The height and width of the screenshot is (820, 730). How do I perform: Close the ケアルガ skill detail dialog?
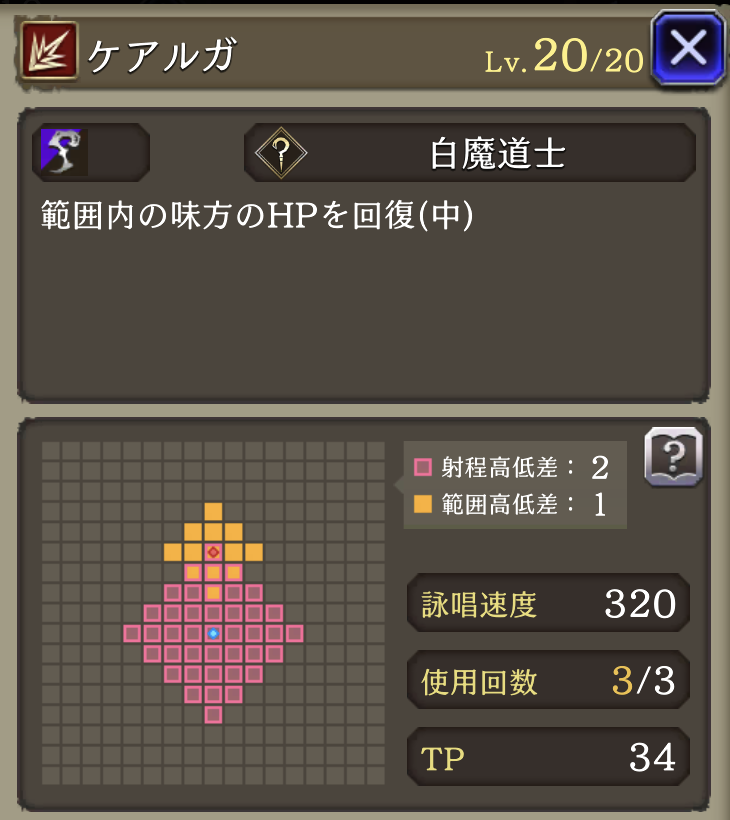click(x=687, y=47)
